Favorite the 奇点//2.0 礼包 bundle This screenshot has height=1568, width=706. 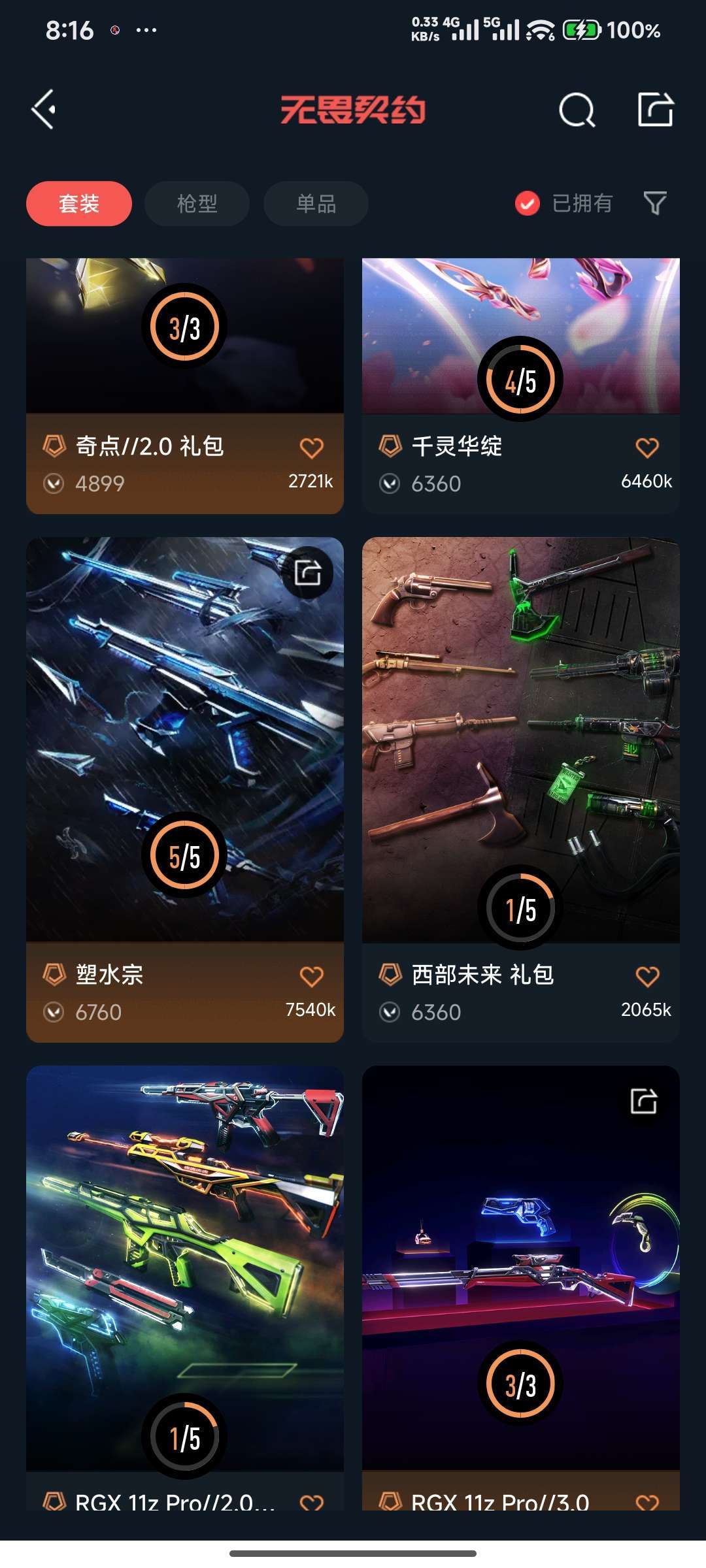click(x=311, y=448)
